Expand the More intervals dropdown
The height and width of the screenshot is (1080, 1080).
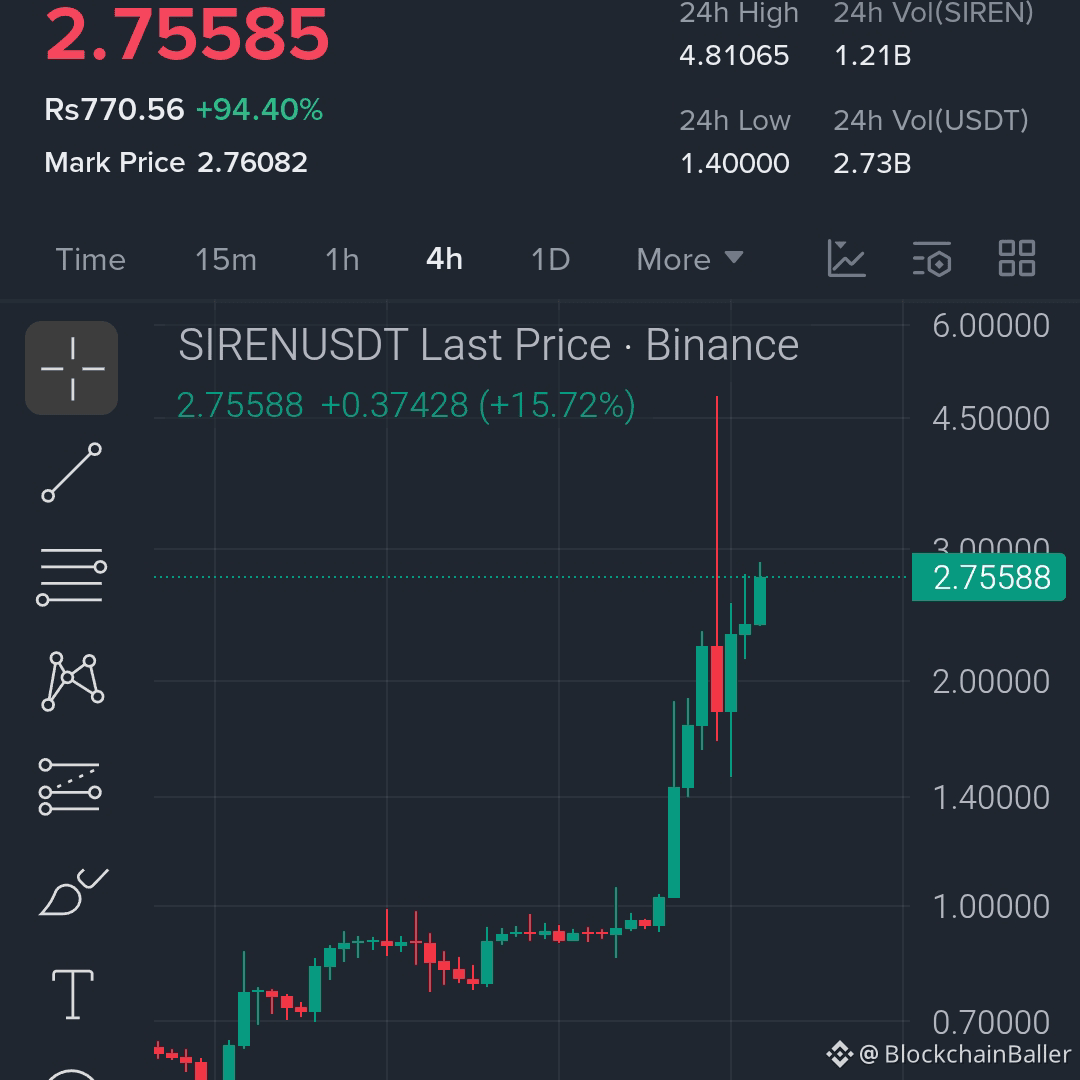click(x=690, y=260)
